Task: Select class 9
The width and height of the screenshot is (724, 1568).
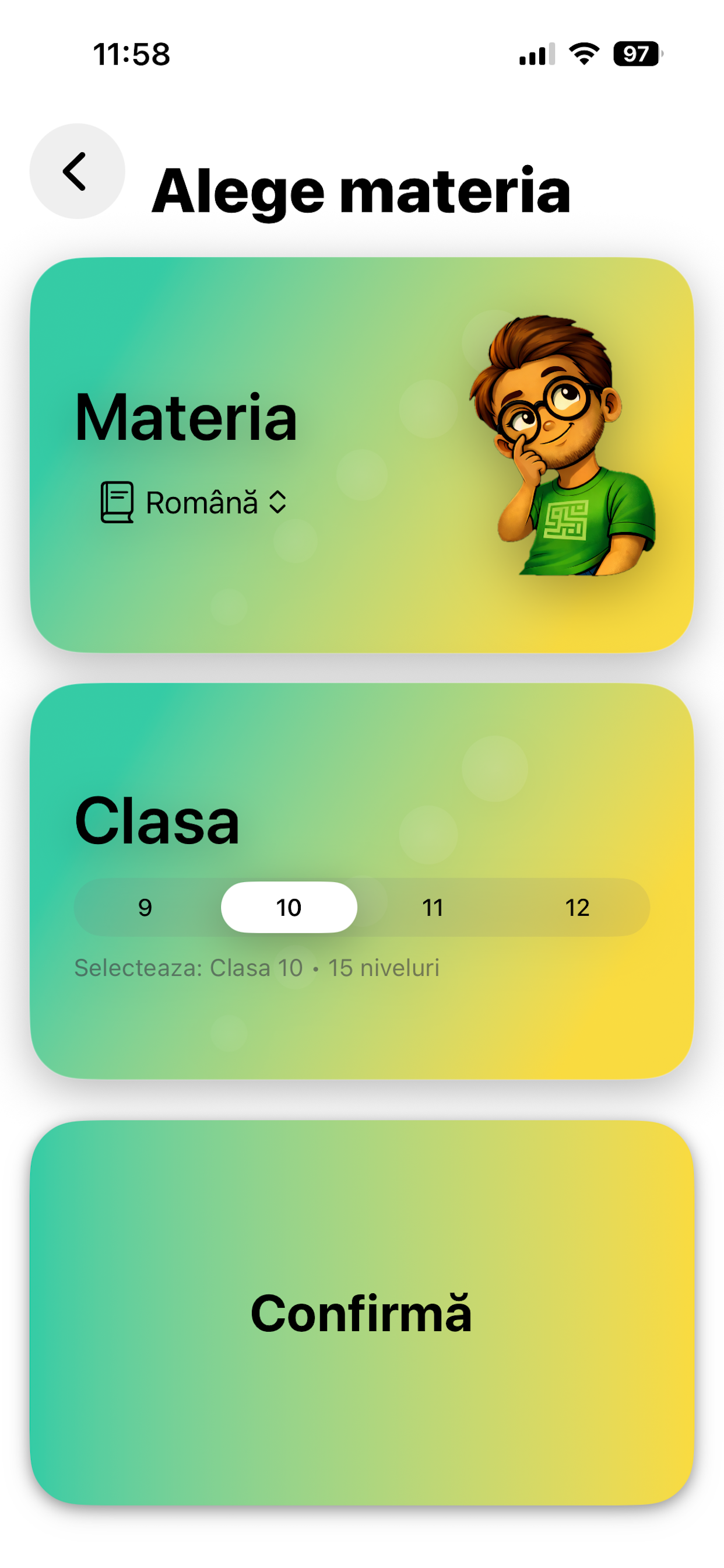Action: click(145, 907)
